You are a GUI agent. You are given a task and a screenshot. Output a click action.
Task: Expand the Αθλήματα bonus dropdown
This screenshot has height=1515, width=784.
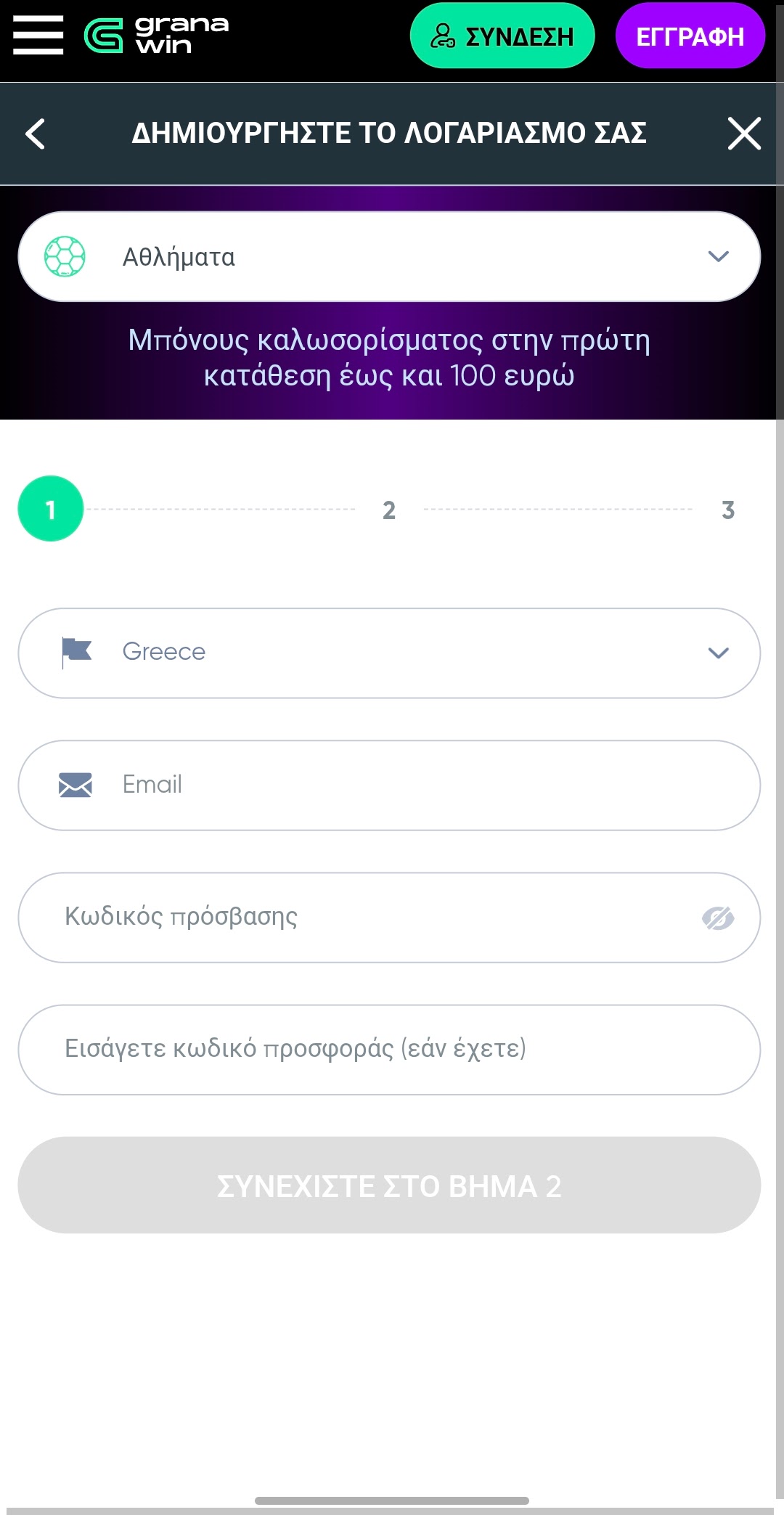pyautogui.click(x=389, y=257)
